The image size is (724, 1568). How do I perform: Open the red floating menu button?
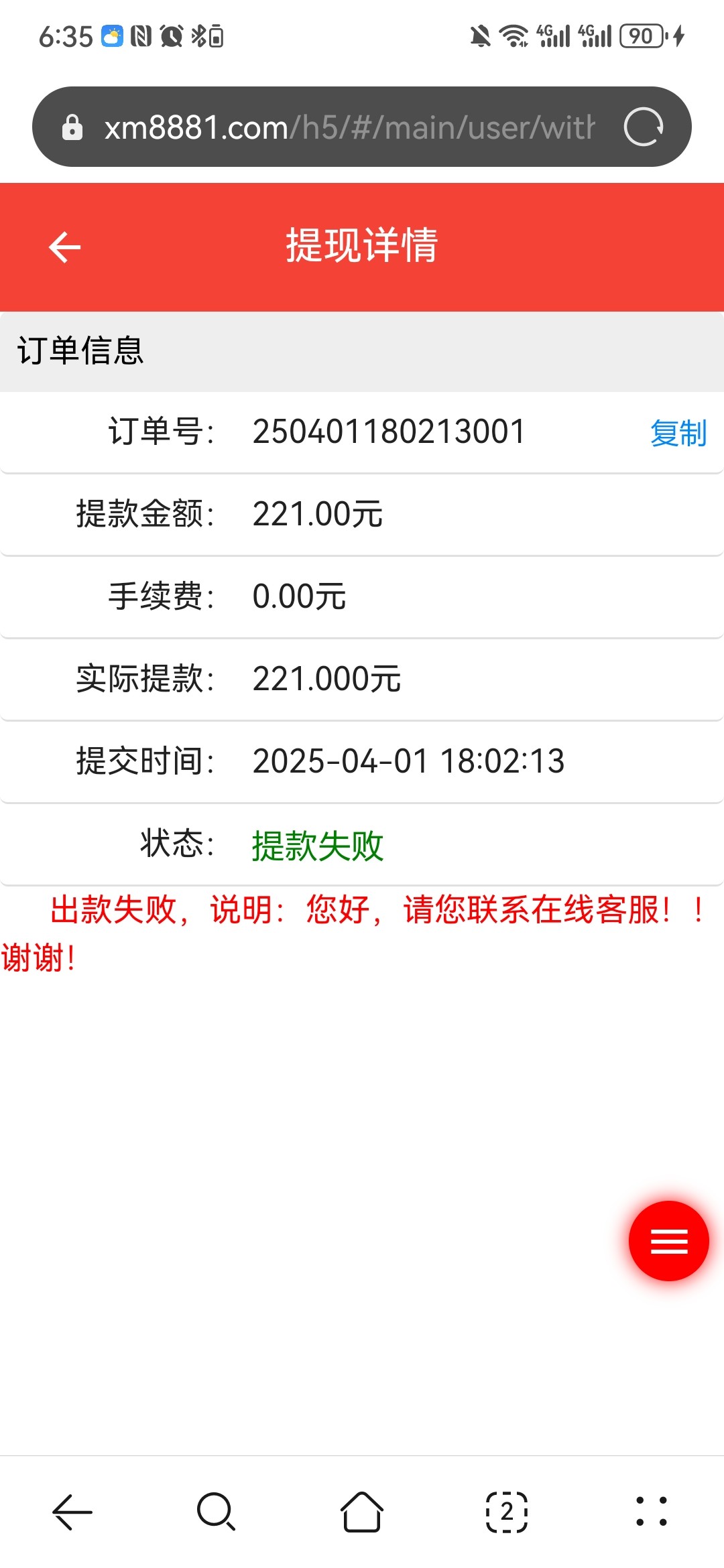(x=668, y=1241)
